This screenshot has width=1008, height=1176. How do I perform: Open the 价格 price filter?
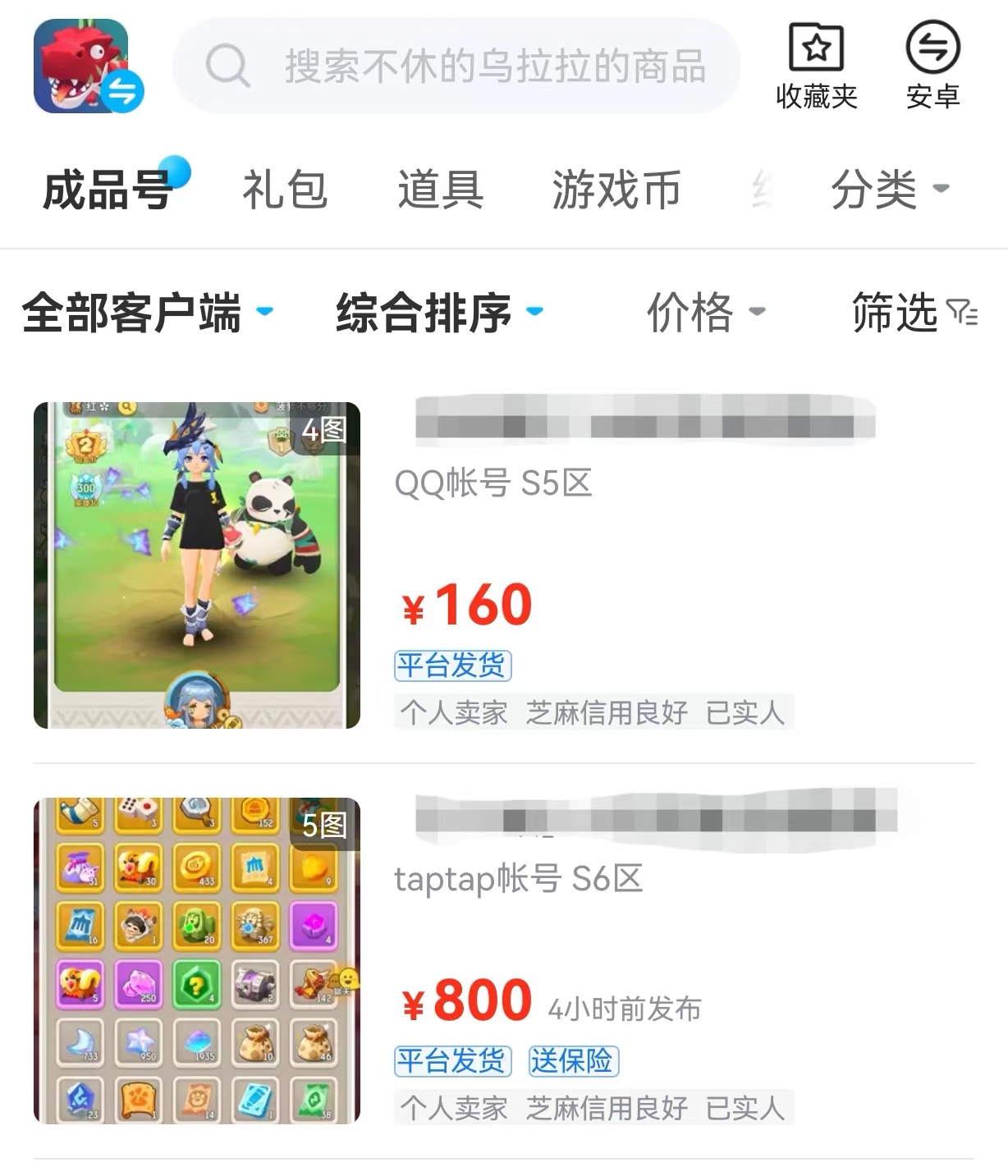click(705, 313)
